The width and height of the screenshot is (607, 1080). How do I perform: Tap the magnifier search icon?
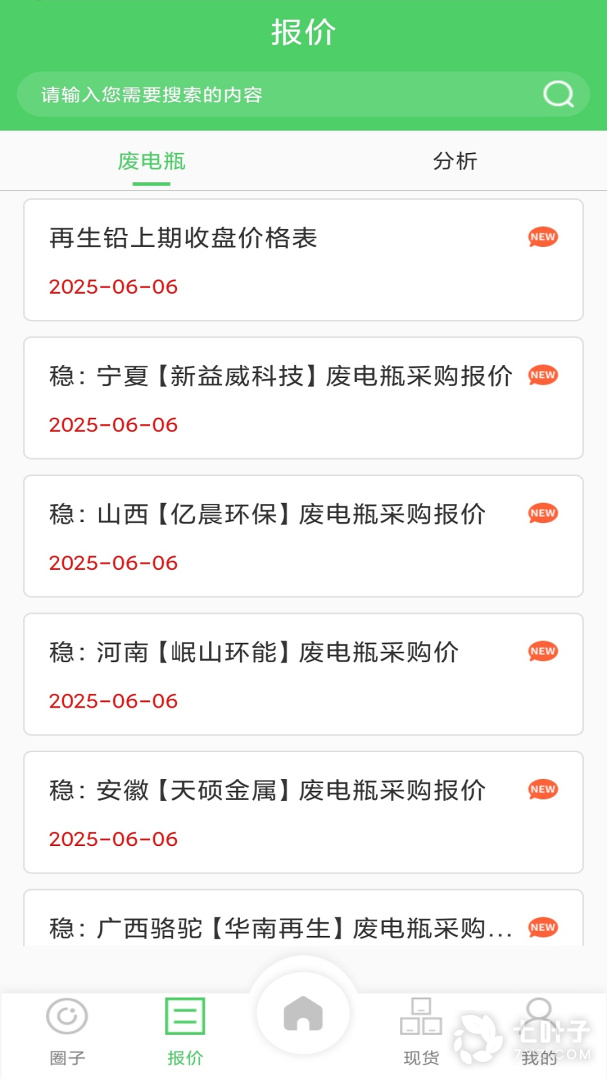[558, 95]
